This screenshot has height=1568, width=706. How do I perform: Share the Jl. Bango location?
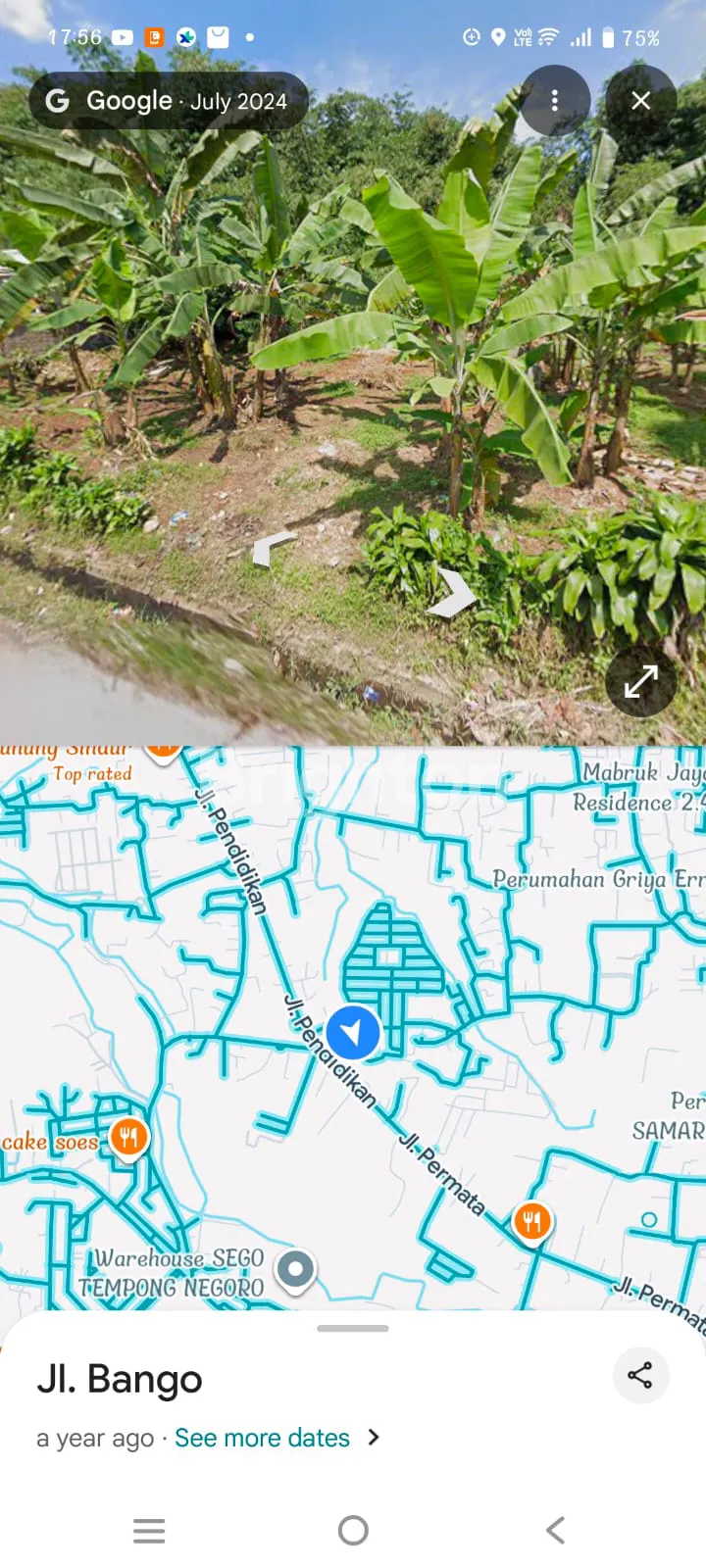(x=640, y=1375)
